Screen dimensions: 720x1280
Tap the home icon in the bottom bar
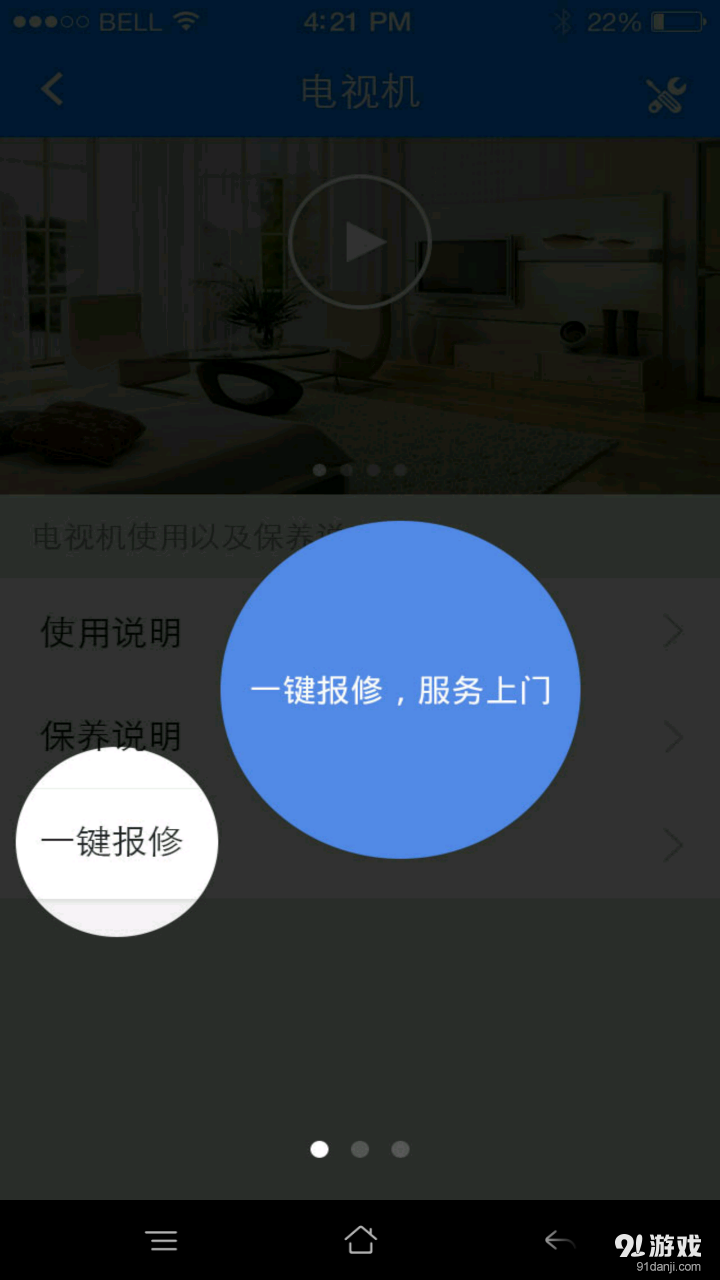(360, 1240)
